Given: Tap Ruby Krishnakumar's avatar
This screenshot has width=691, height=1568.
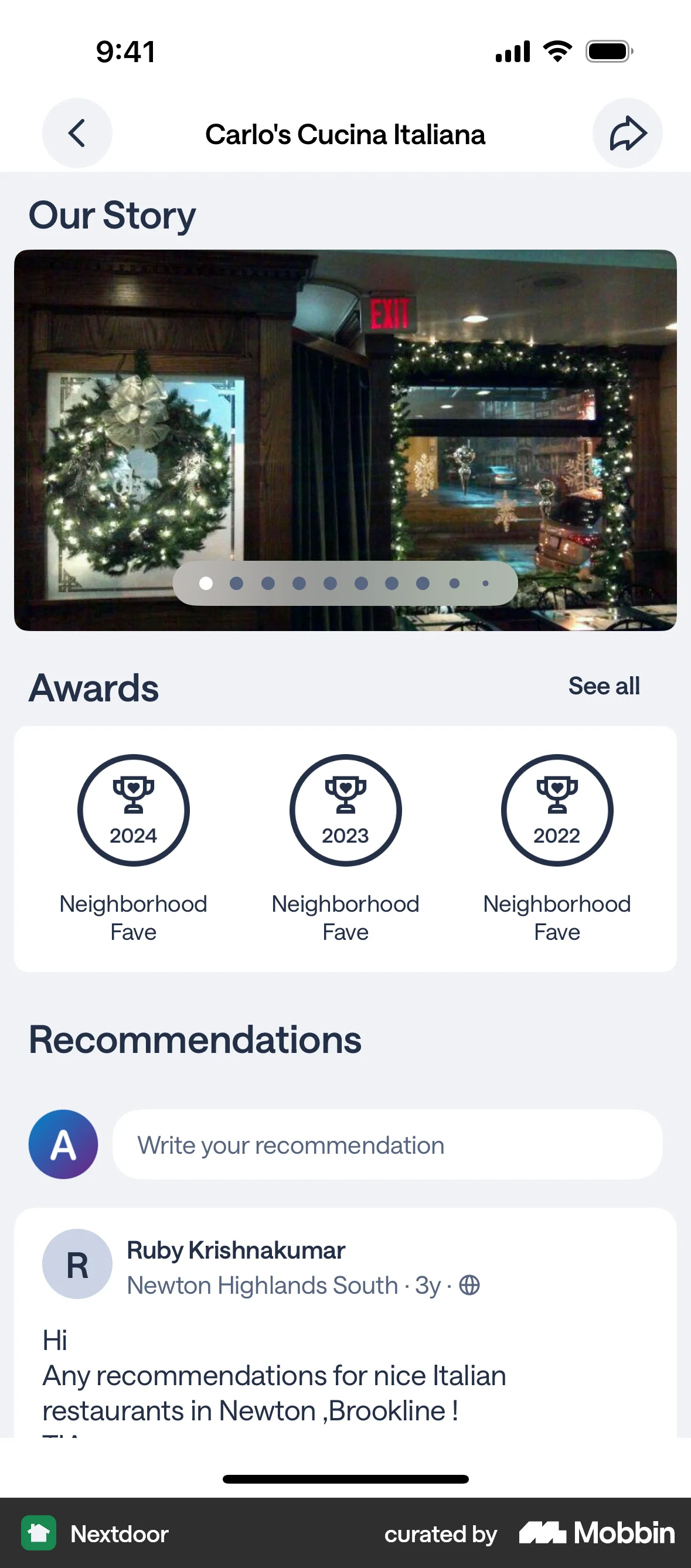Looking at the screenshot, I should point(77,1264).
